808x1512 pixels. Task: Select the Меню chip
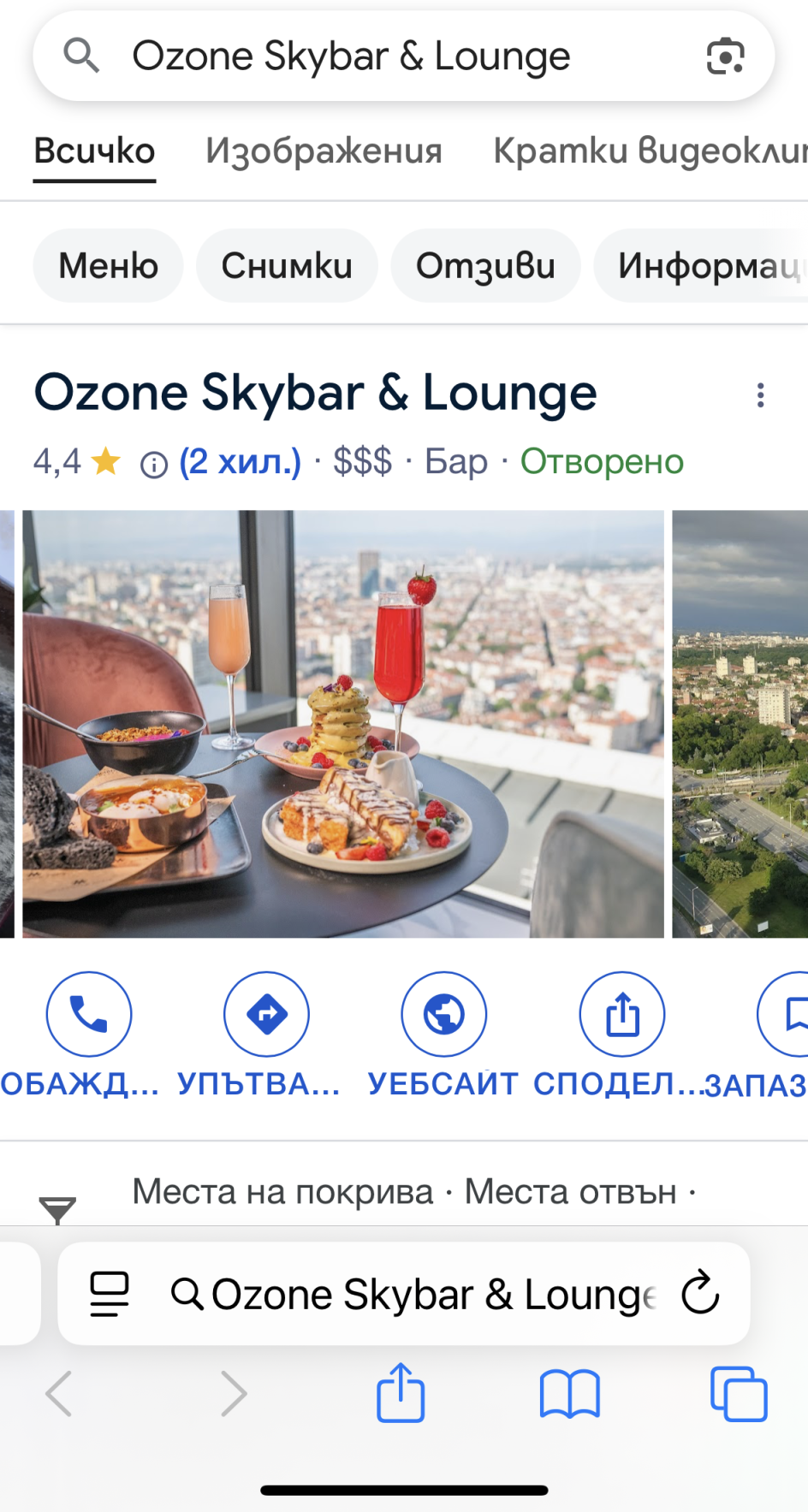pos(108,265)
